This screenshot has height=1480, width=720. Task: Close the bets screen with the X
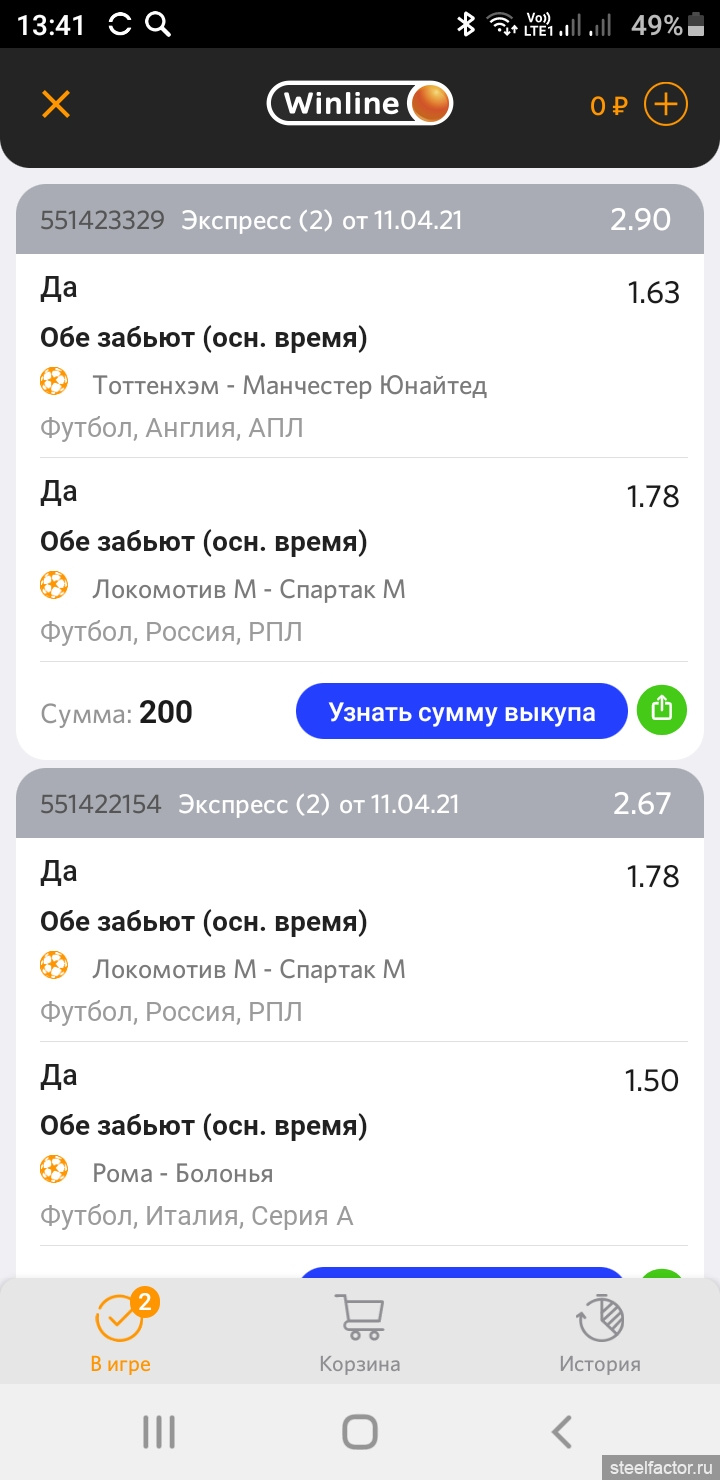pos(56,104)
